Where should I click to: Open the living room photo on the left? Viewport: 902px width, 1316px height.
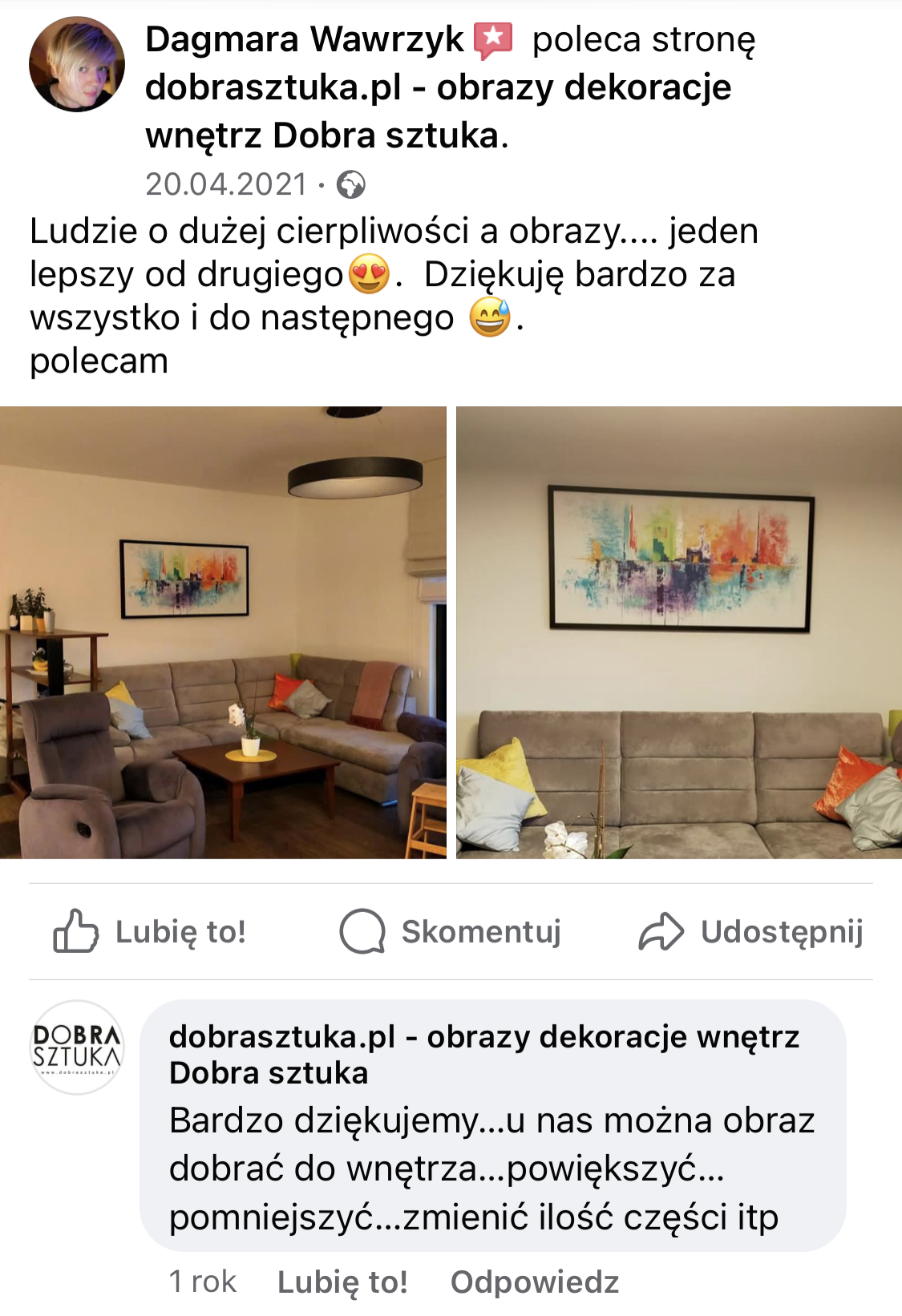click(x=223, y=632)
